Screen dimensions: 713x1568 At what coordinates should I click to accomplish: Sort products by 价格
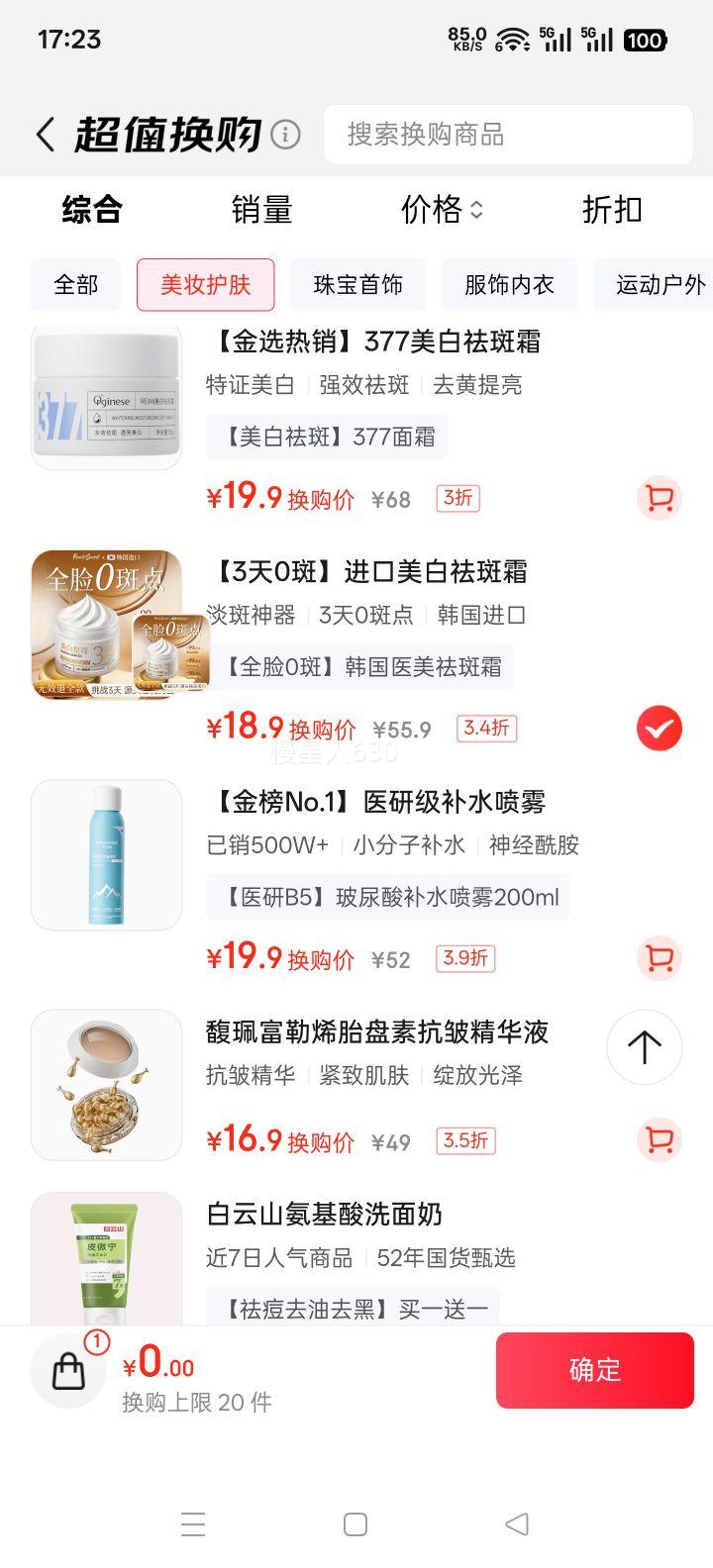(x=441, y=210)
